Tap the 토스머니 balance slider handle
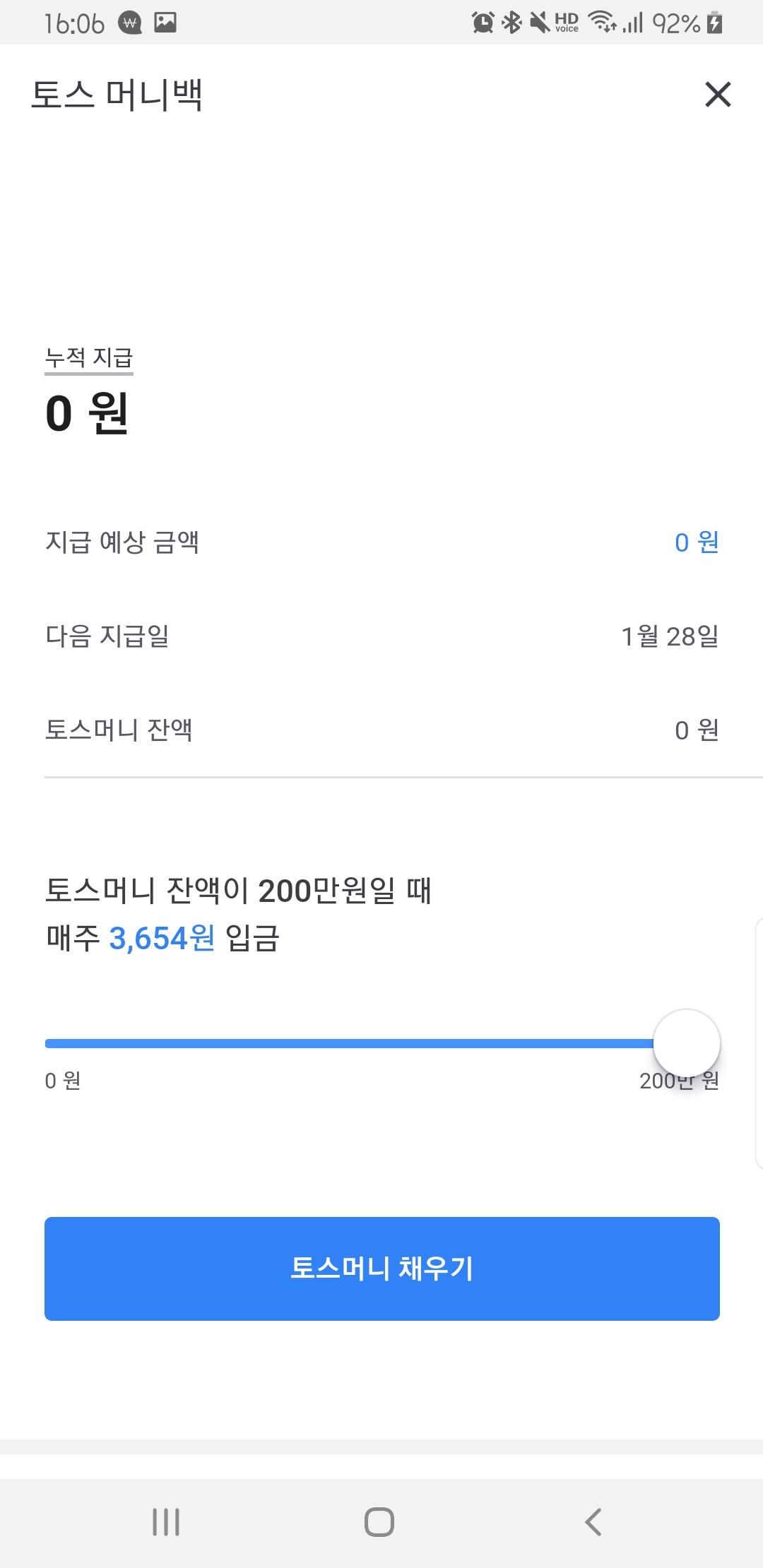This screenshot has height=1568, width=763. point(687,1043)
